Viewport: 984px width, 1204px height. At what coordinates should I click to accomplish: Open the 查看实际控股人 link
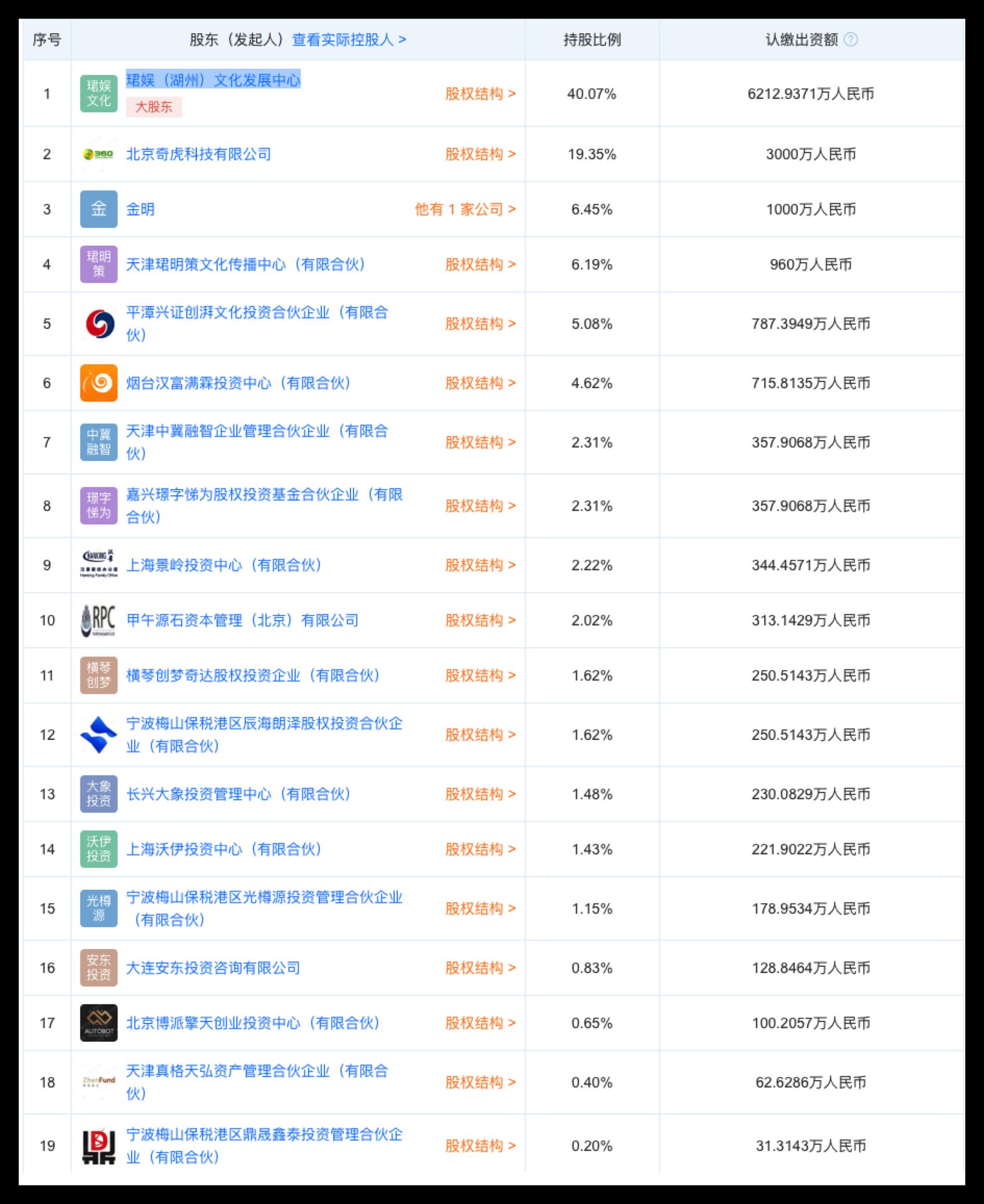(x=348, y=40)
